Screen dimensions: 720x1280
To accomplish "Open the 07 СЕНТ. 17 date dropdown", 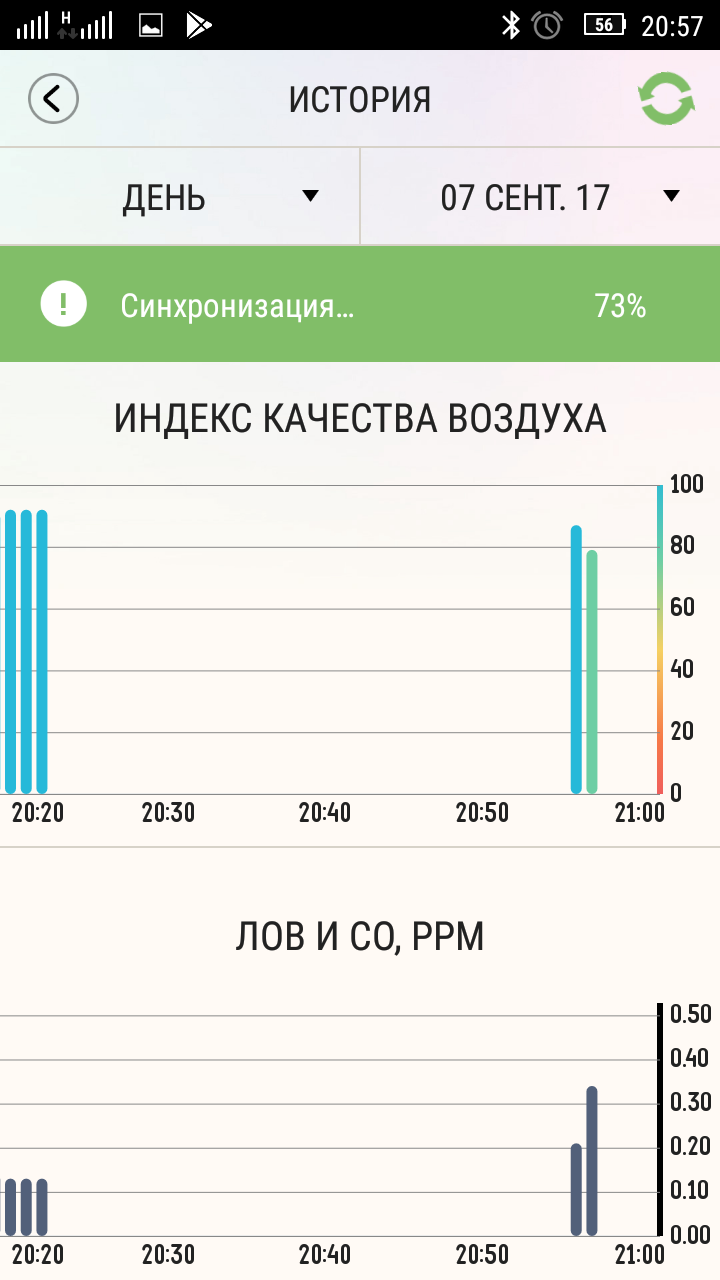I will pyautogui.click(x=541, y=197).
